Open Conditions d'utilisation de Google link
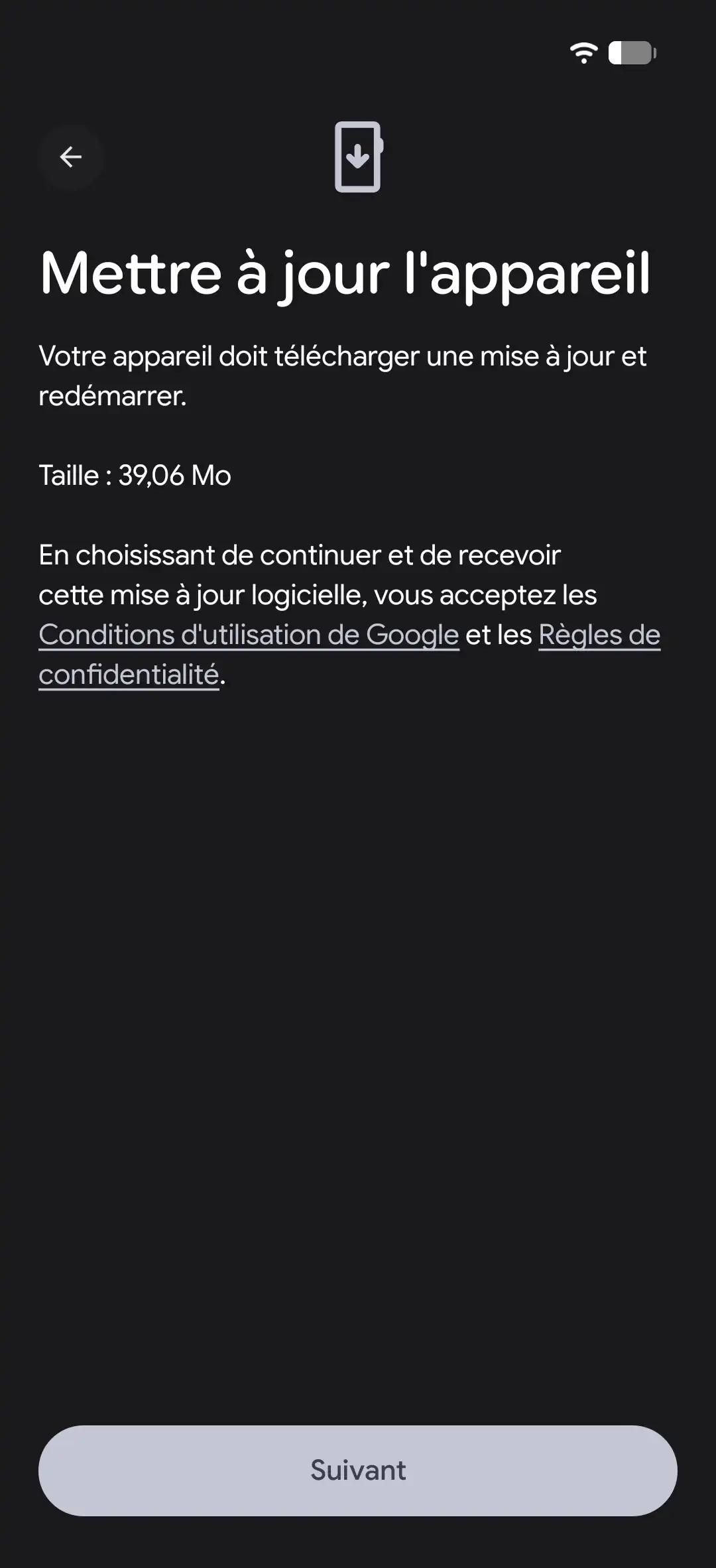Image resolution: width=716 pixels, height=1568 pixels. 249,635
